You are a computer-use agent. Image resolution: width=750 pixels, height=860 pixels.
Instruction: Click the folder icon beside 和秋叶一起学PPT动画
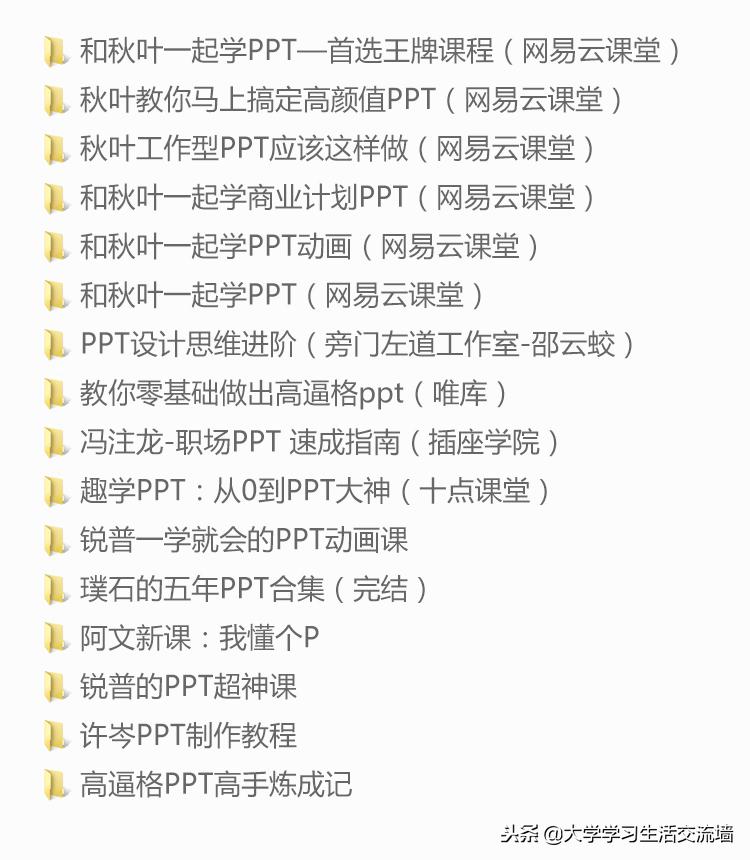(52, 247)
